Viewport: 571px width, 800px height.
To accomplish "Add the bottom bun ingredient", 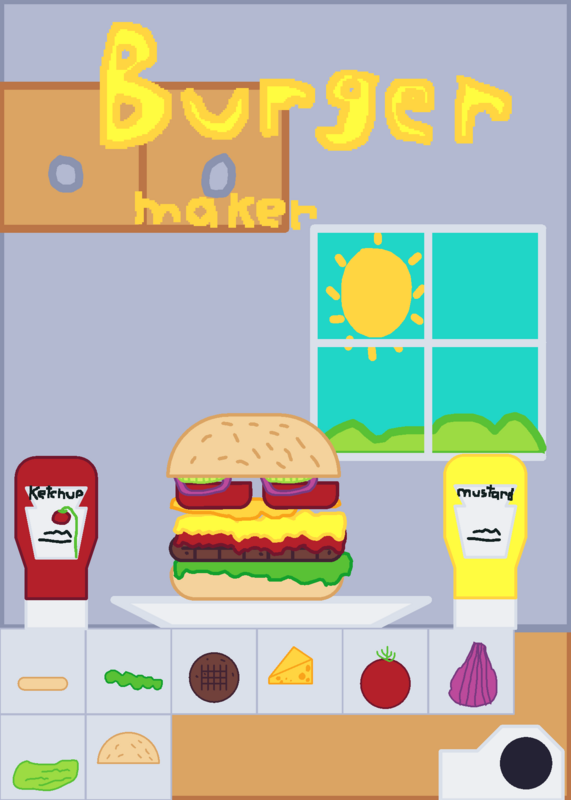I will tap(43, 671).
